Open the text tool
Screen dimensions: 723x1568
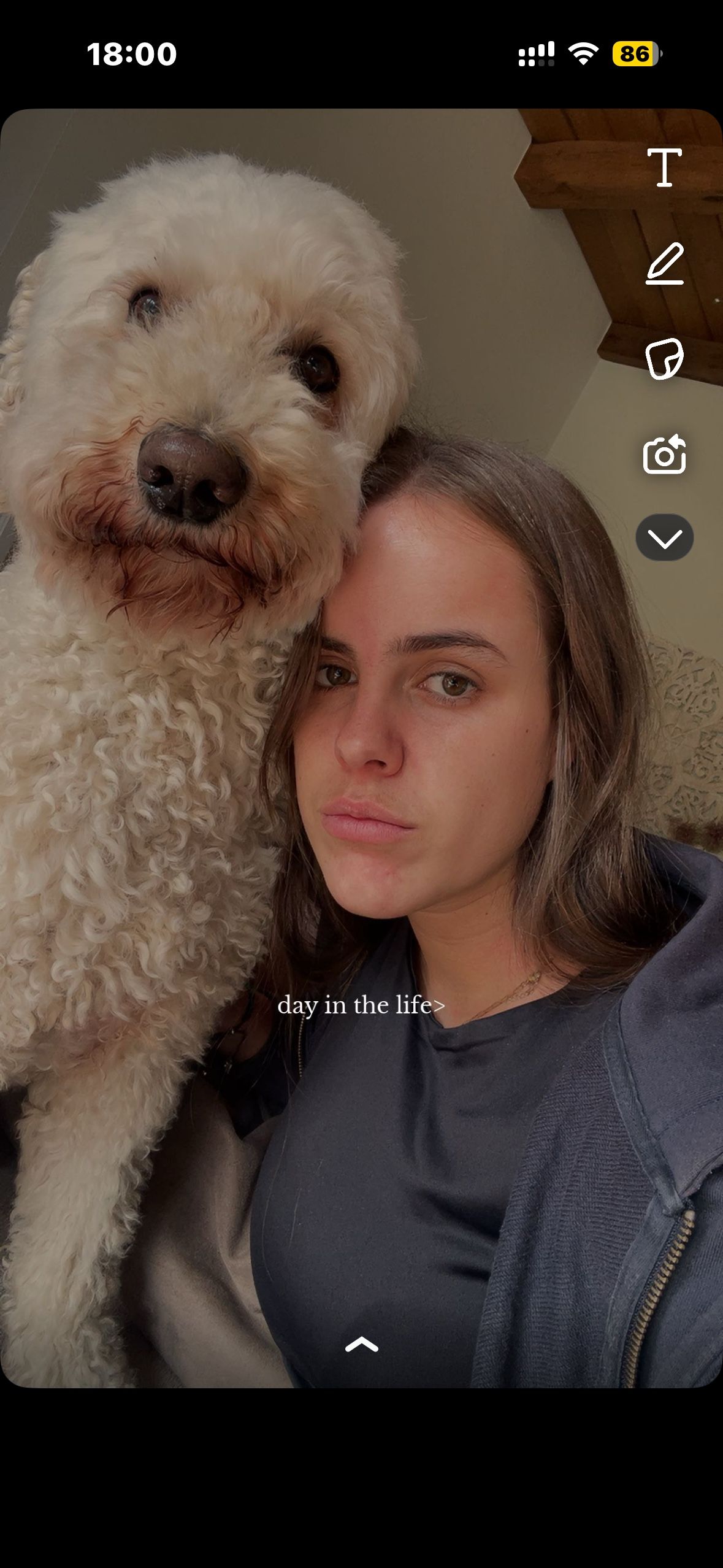coord(664,167)
